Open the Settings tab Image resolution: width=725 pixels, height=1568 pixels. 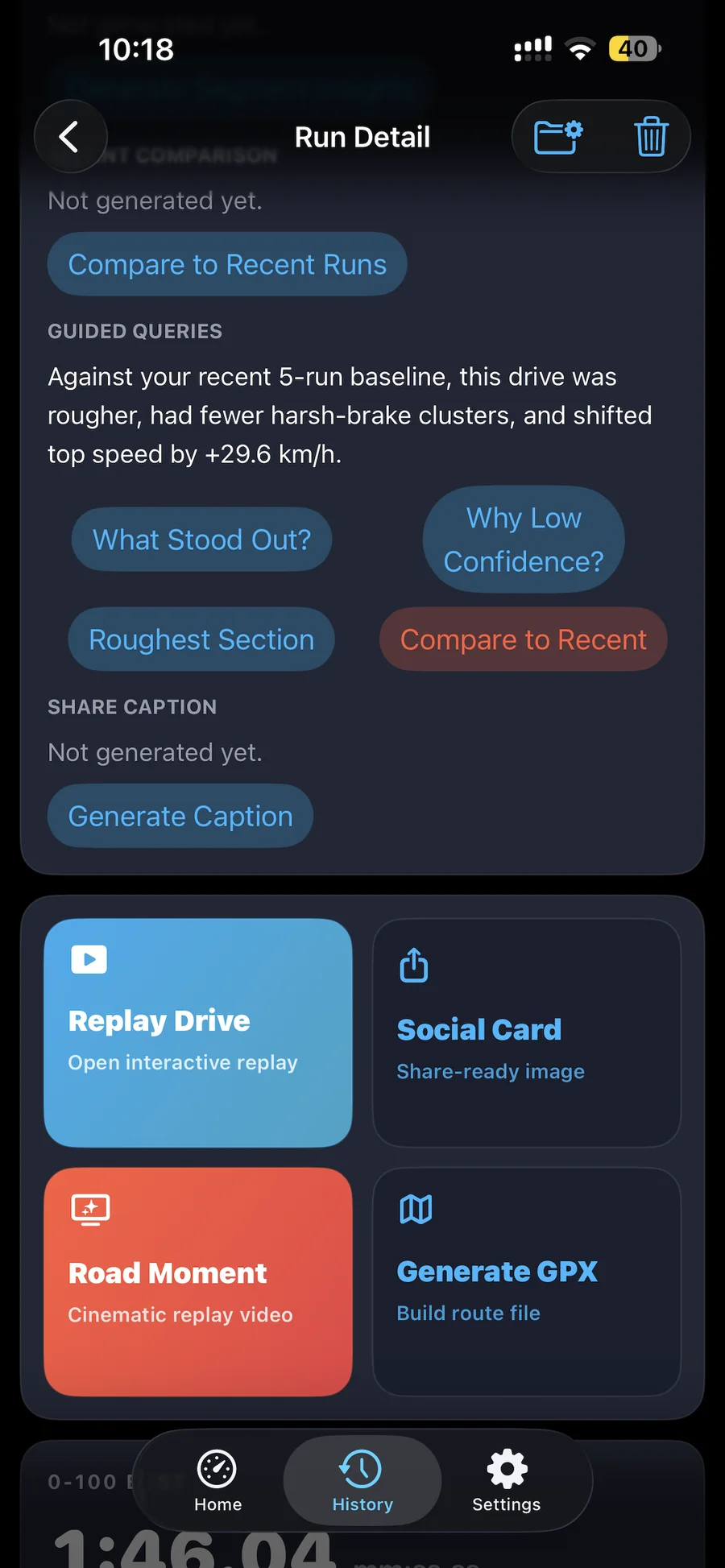(506, 1481)
